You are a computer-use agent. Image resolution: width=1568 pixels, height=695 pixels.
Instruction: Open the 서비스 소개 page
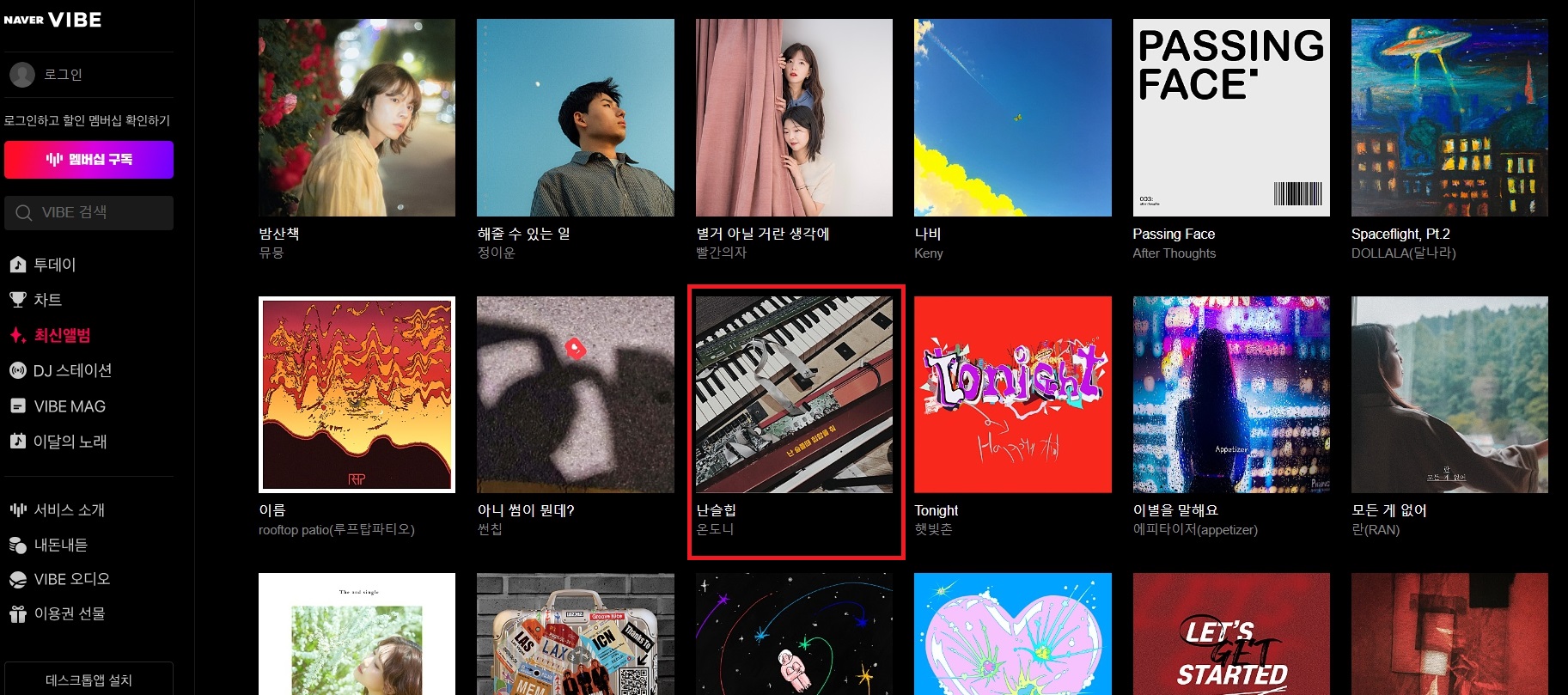69,509
